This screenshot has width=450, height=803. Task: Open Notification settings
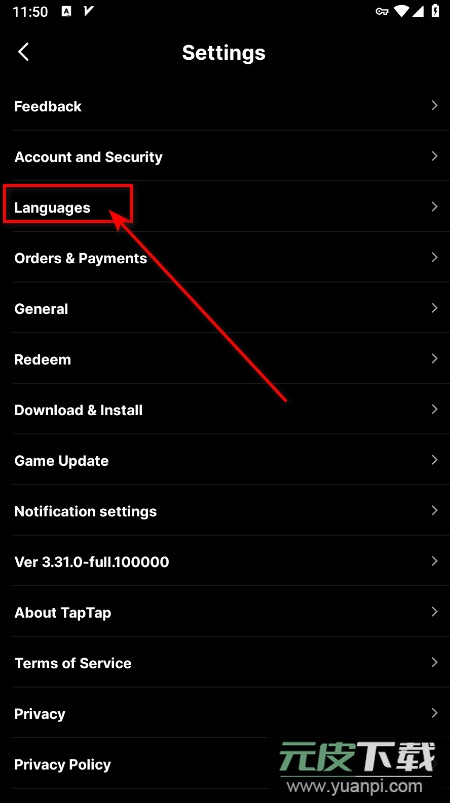click(225, 511)
